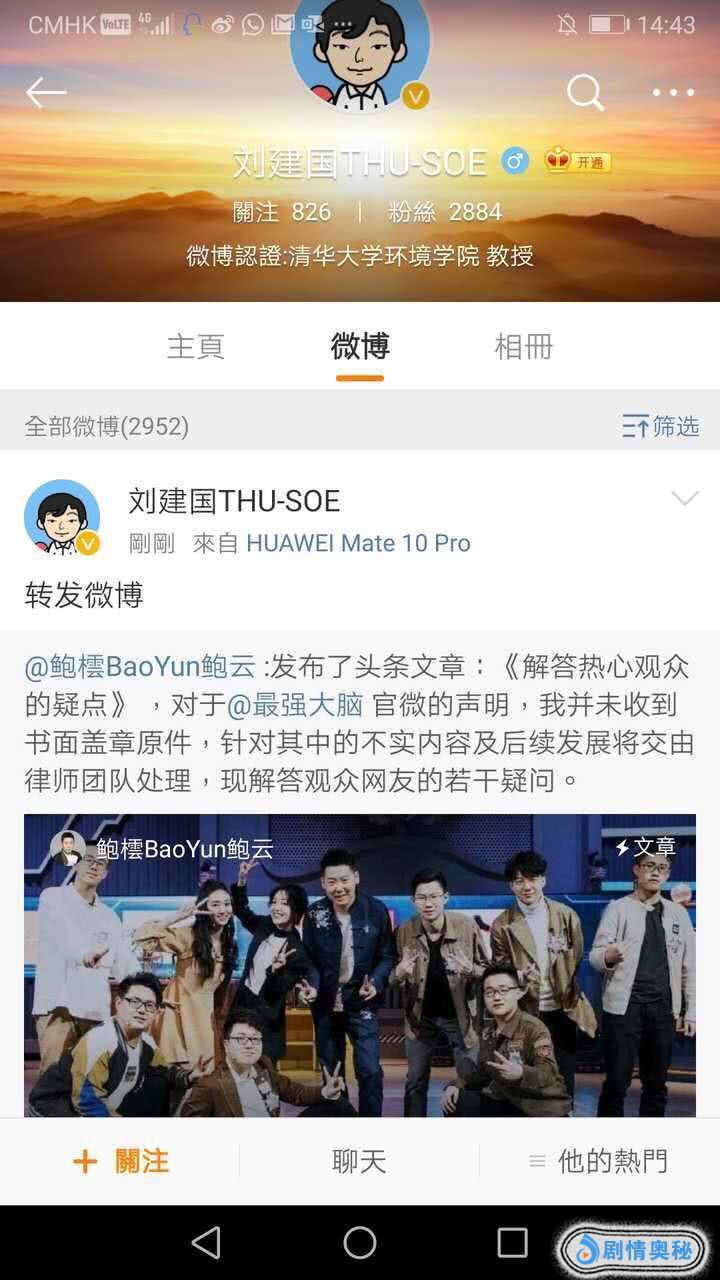Expand the post options chevron
The height and width of the screenshot is (1280, 720).
pos(685,499)
